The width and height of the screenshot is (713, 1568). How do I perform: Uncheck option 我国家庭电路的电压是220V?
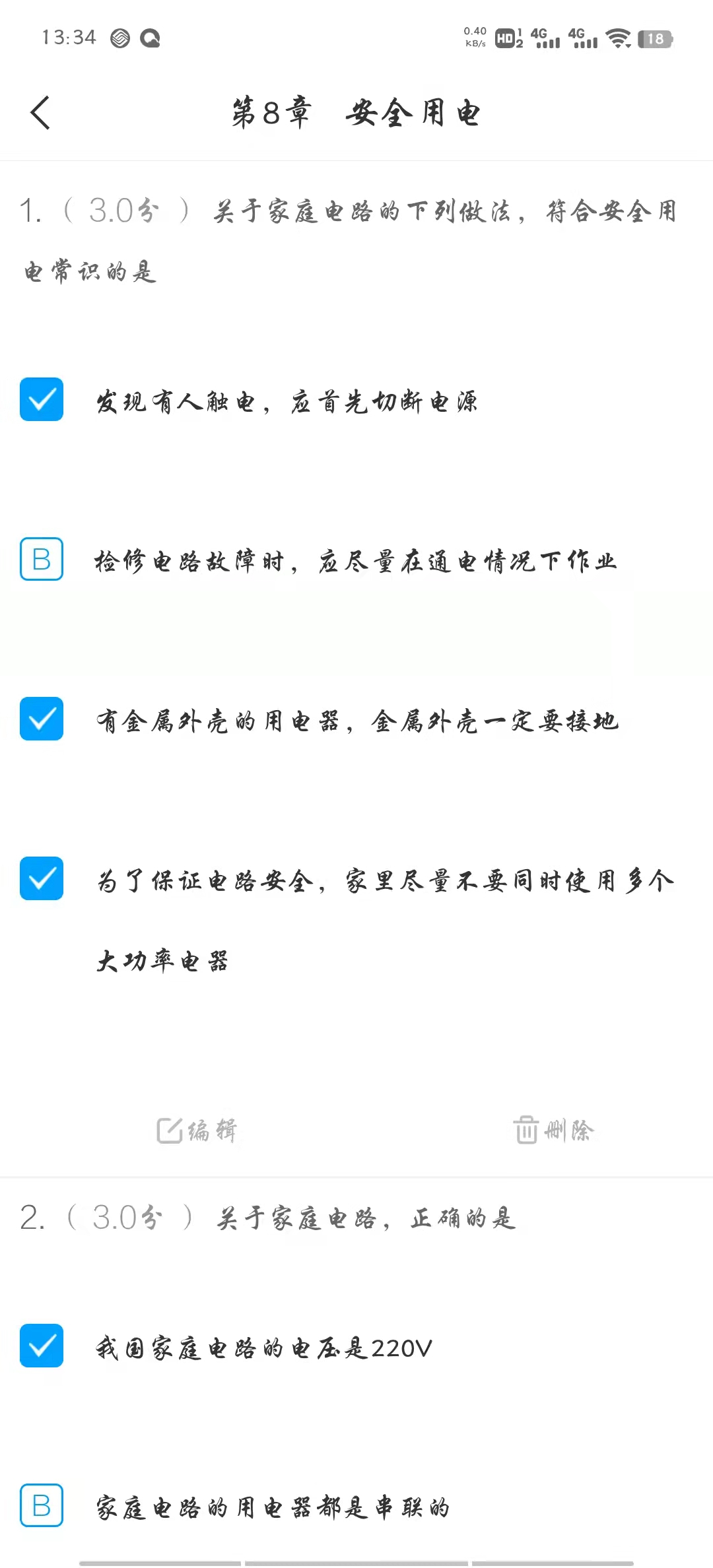(x=42, y=1346)
